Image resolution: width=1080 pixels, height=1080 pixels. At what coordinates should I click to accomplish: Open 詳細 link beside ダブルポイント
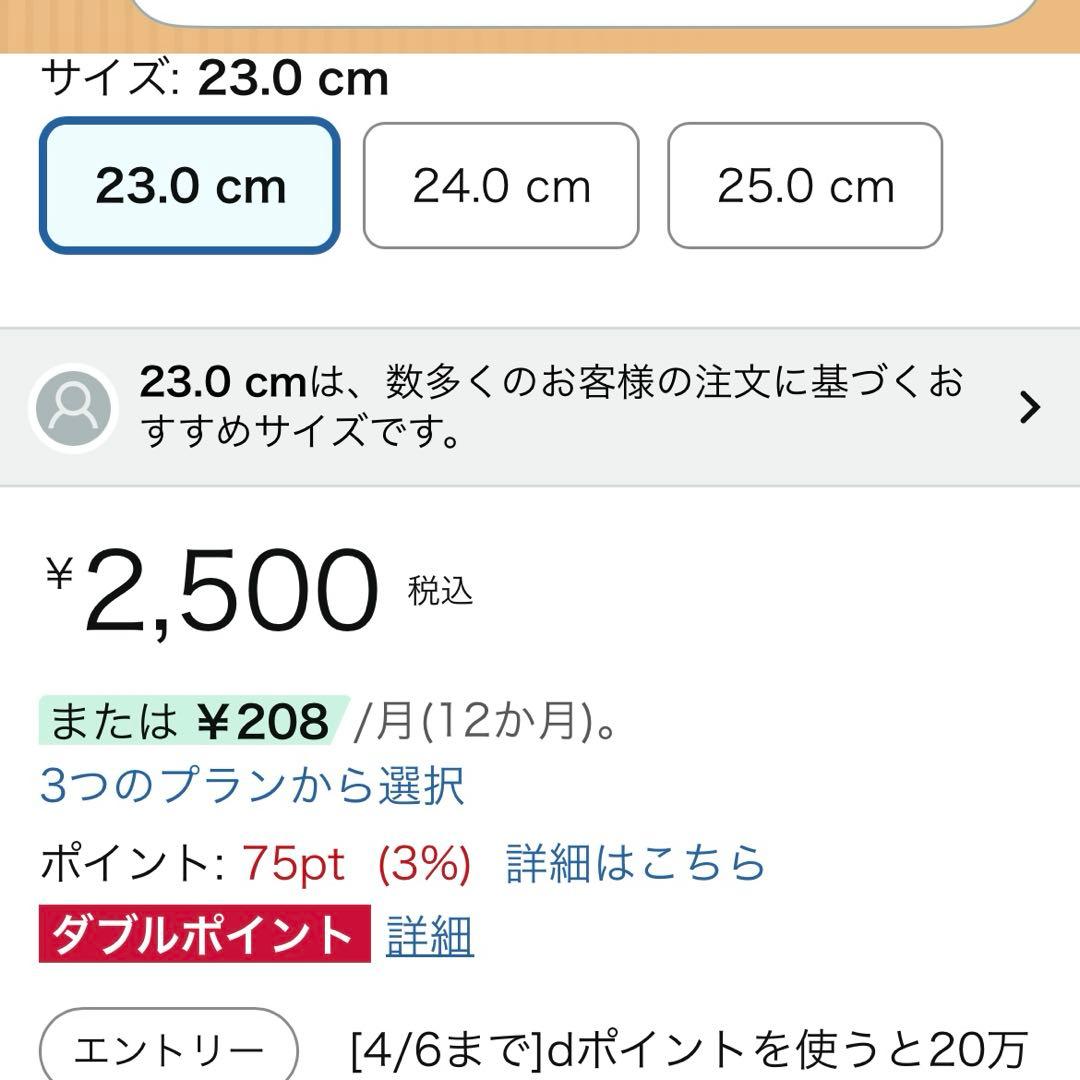click(x=430, y=936)
